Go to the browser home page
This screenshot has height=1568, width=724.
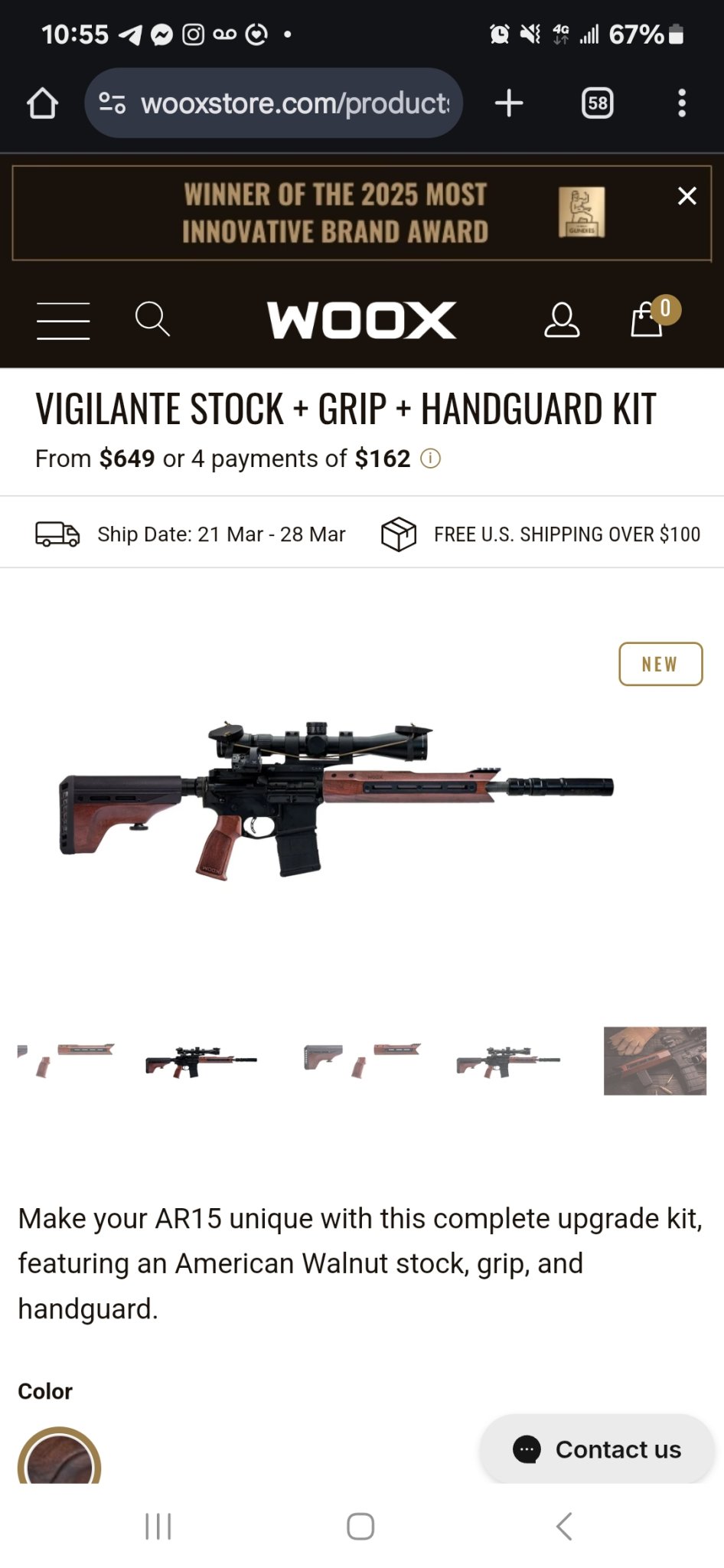pos(42,103)
